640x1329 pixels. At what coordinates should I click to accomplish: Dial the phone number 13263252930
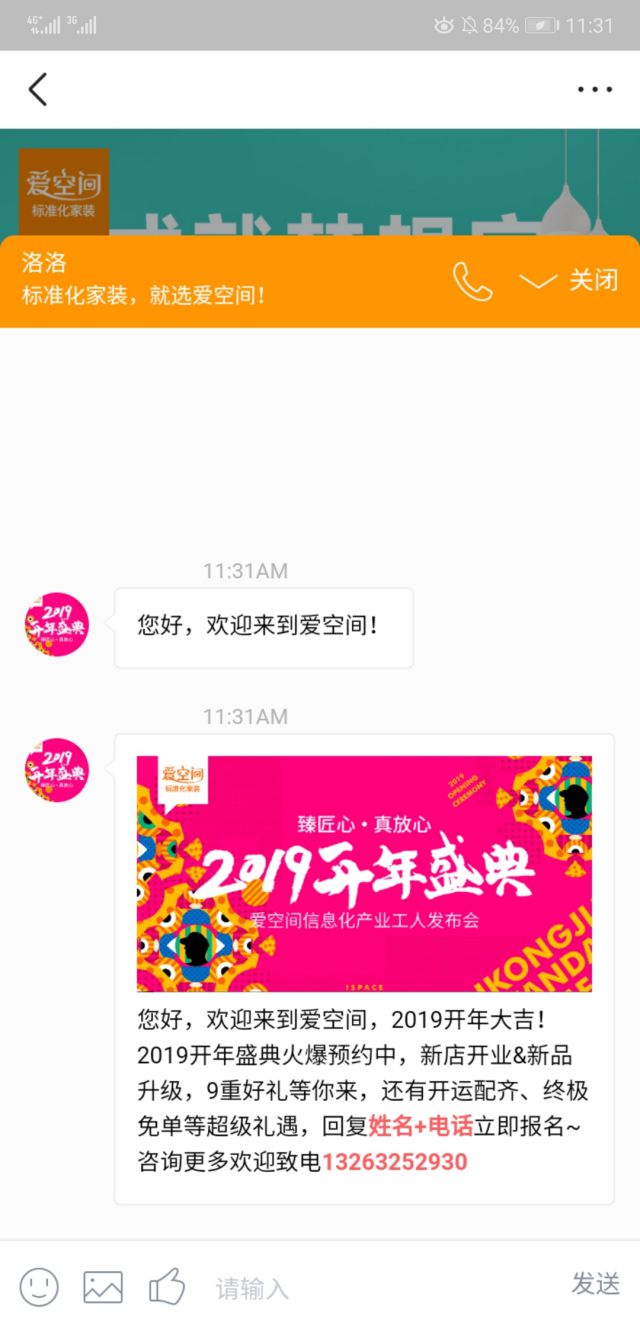click(394, 1162)
